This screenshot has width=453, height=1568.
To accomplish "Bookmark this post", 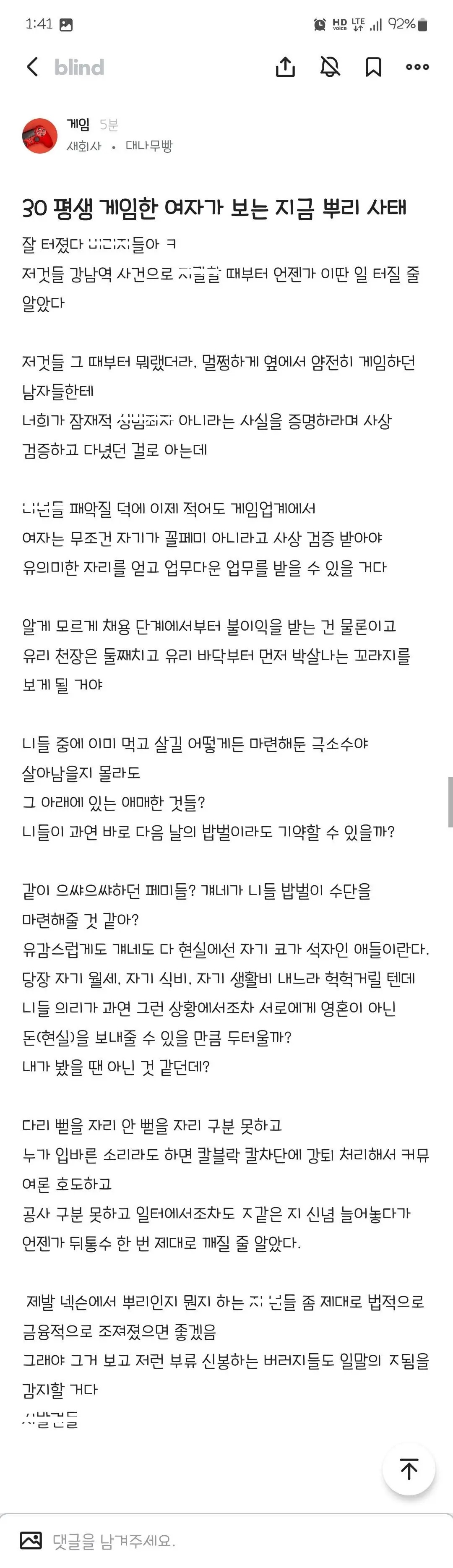I will coord(373,67).
